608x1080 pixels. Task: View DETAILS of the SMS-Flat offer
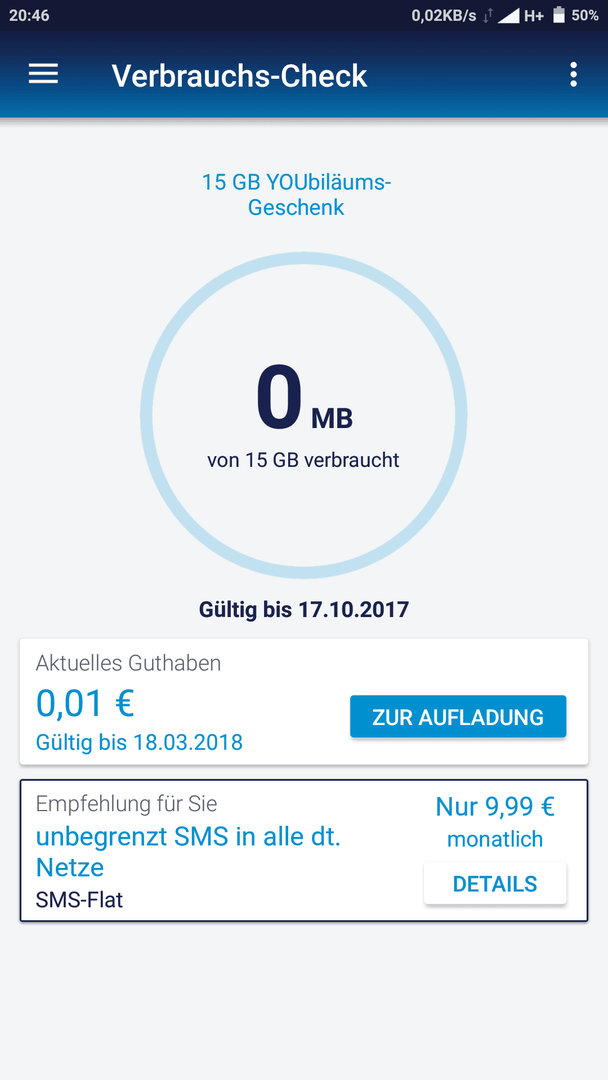[x=495, y=883]
